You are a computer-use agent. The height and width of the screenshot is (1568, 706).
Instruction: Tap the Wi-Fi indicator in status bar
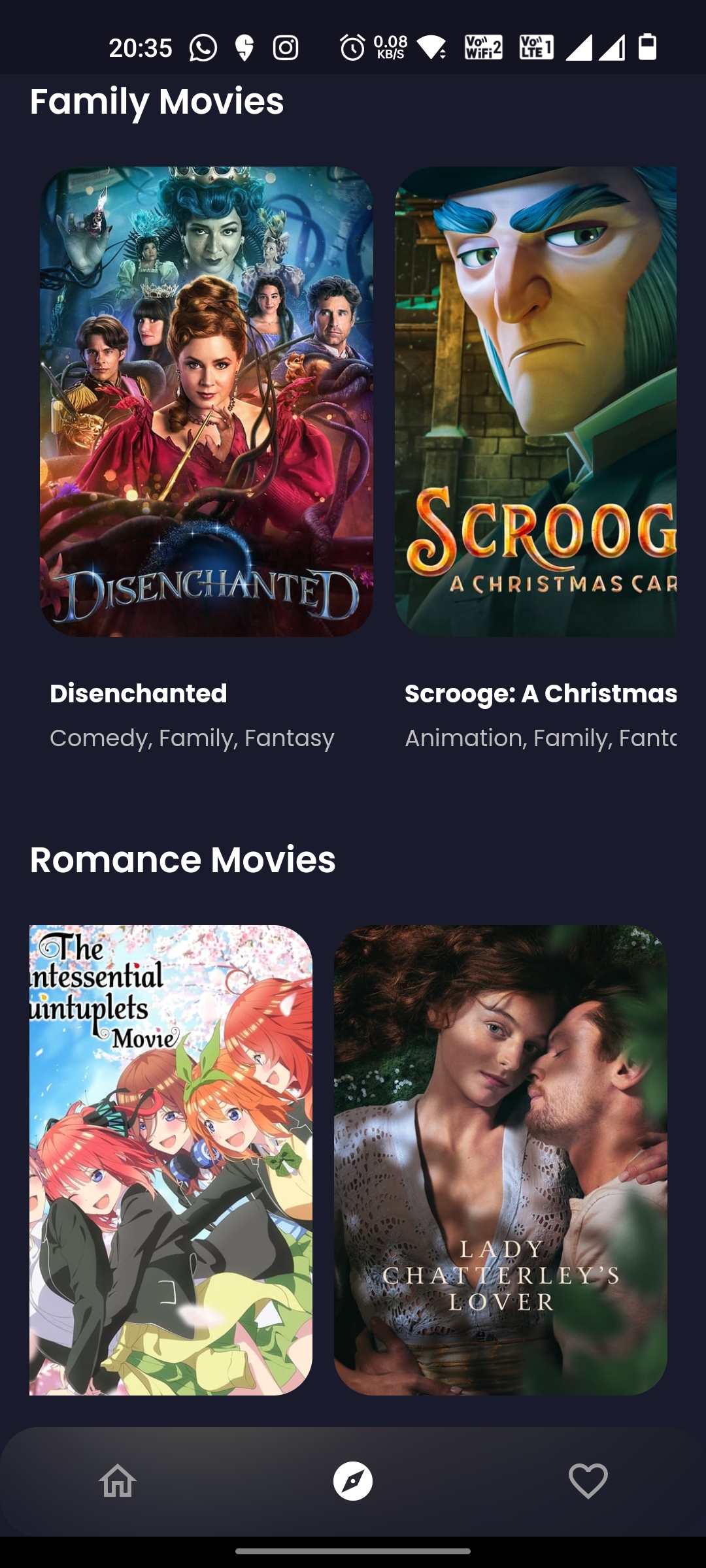click(431, 47)
